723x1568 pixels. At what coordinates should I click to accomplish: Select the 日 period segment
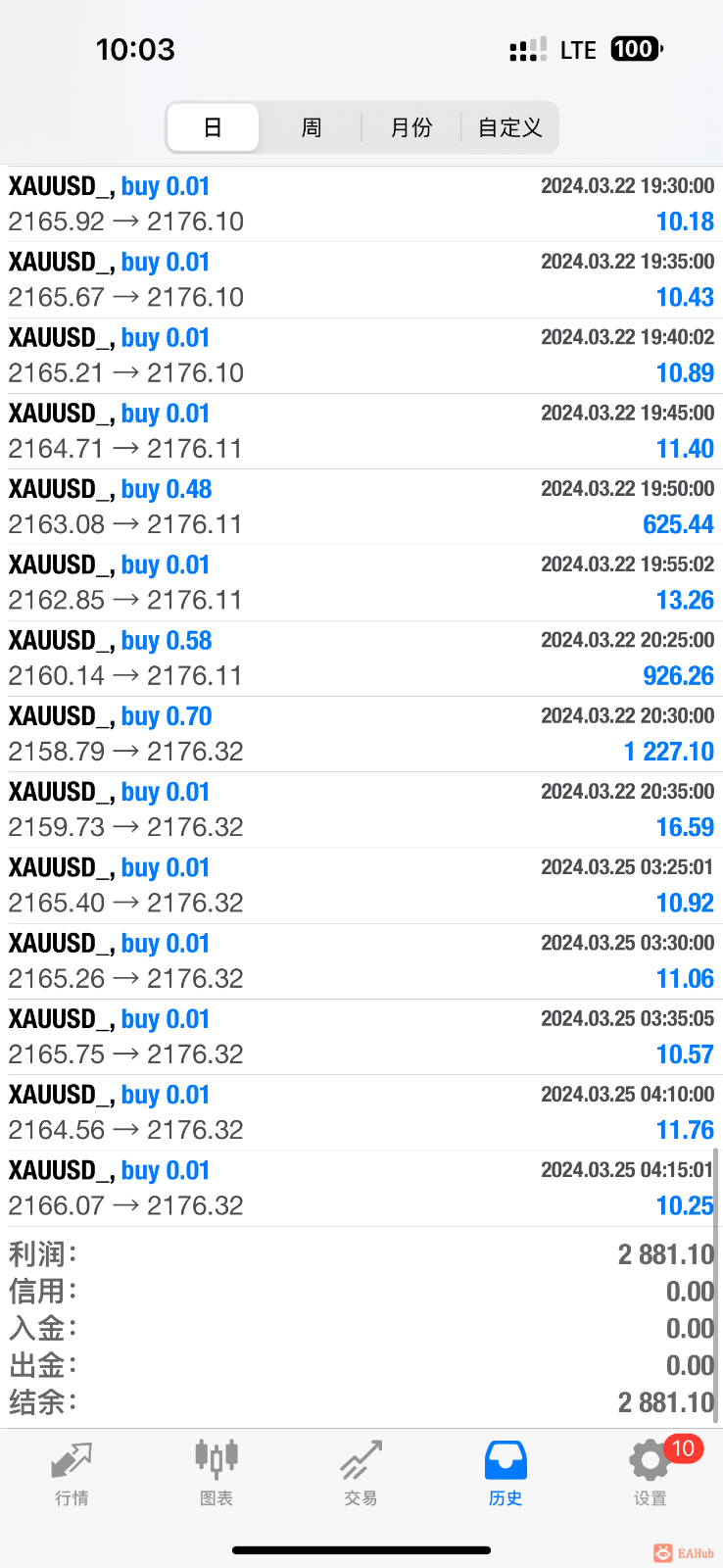coord(213,127)
